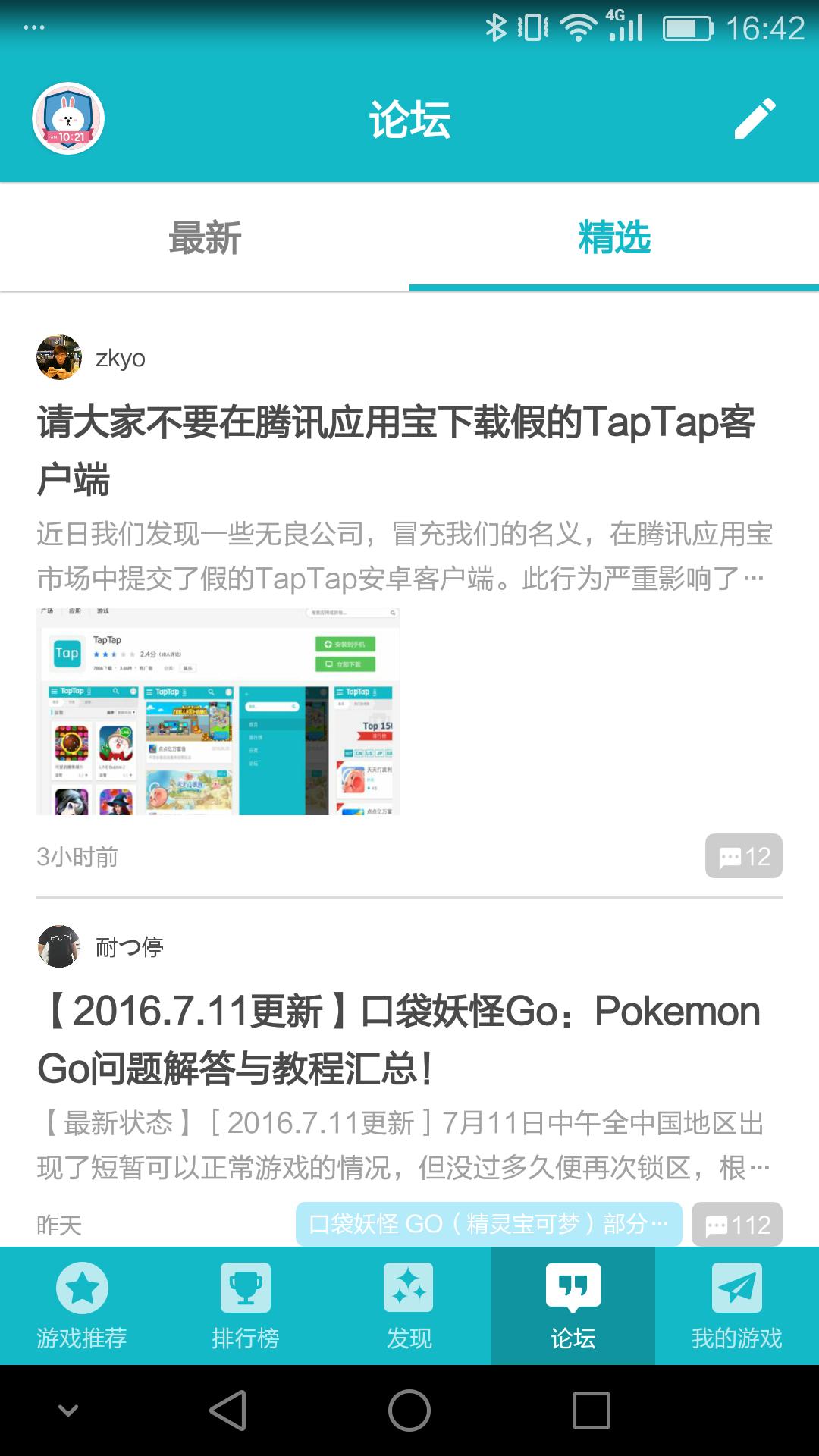Image resolution: width=819 pixels, height=1456 pixels.
Task: Open the profile avatar in header
Action: tap(68, 118)
